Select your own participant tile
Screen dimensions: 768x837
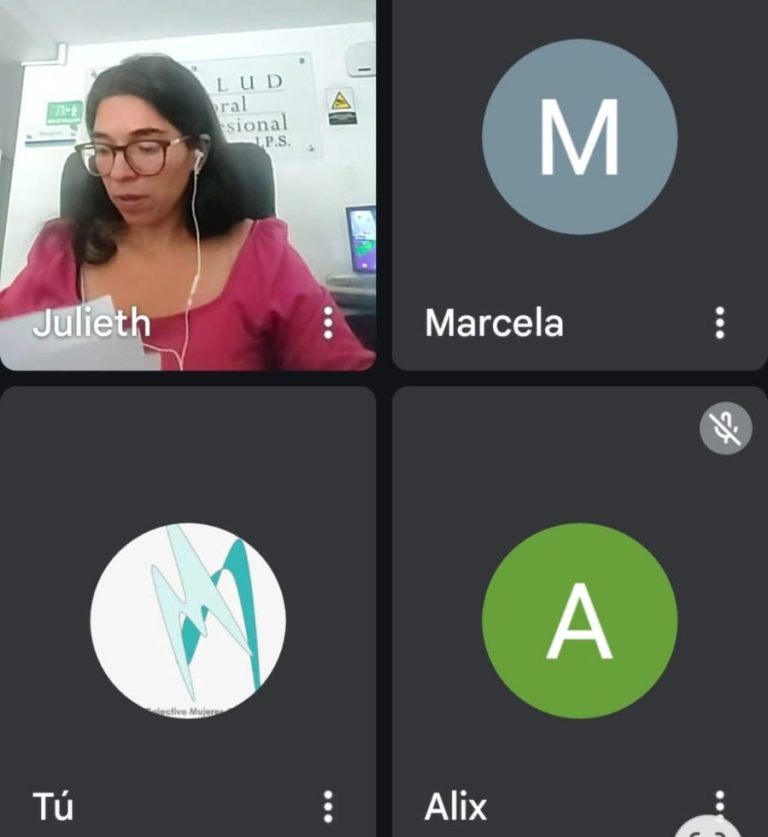tap(188, 620)
